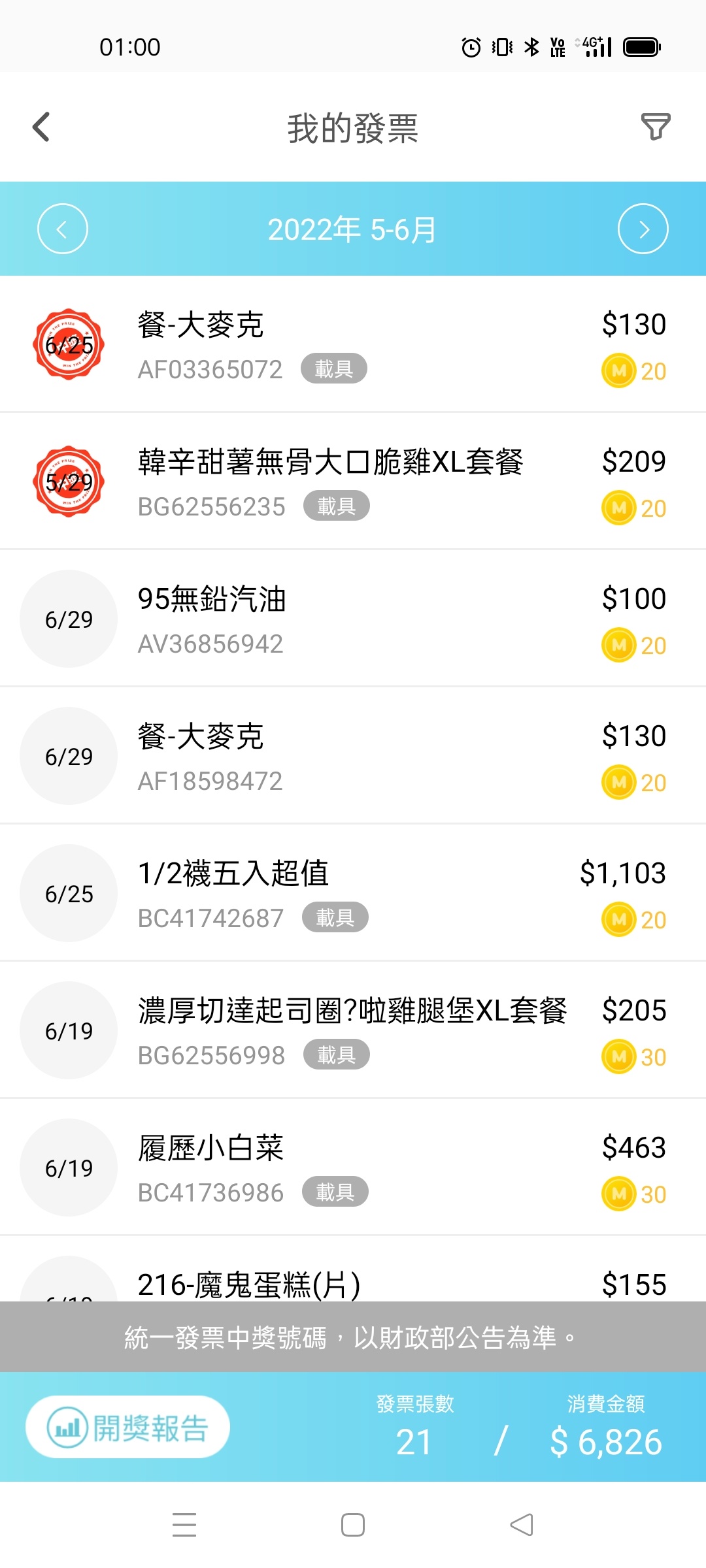Open invoice AF03365072 餐-大麥克
The image size is (706, 1568).
coord(353,344)
